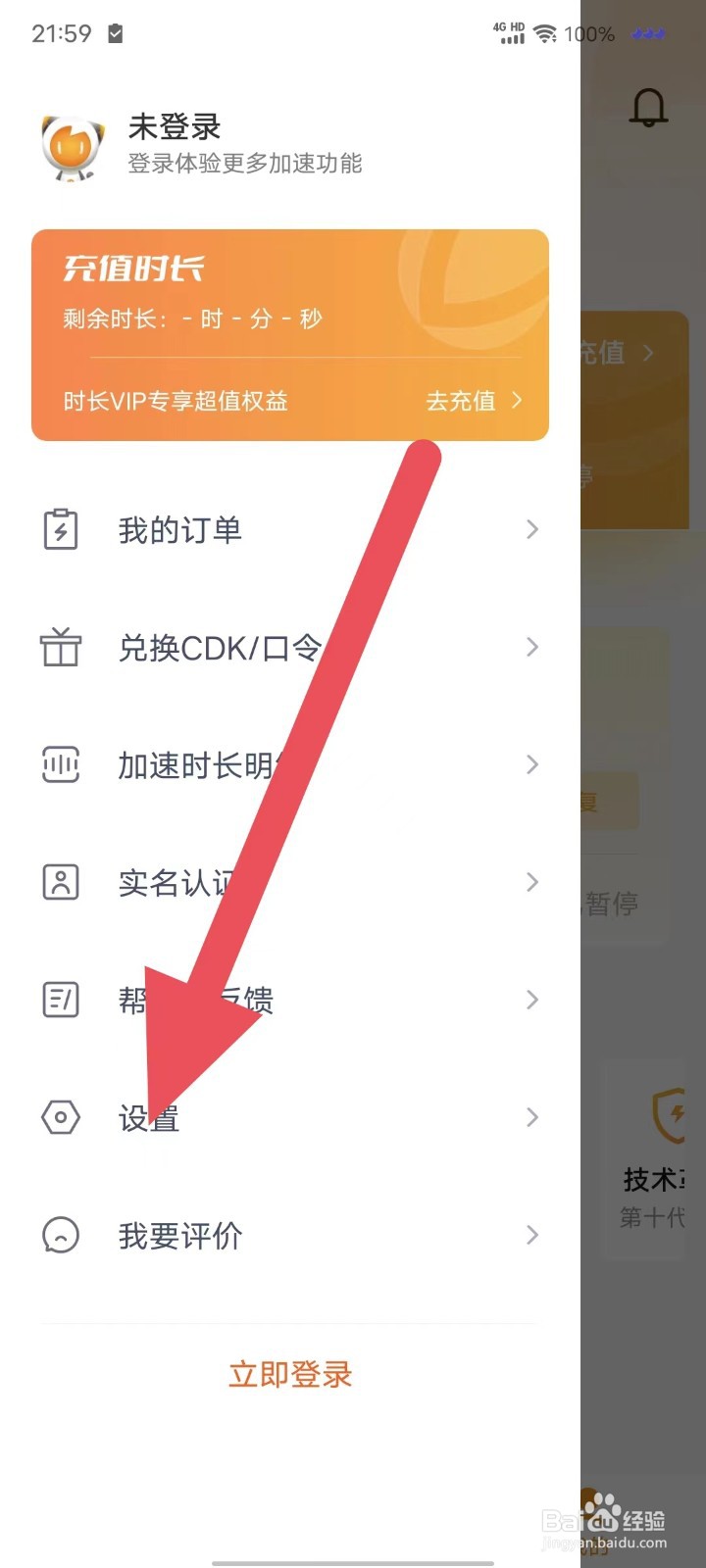706x1568 pixels.
Task: Expand the 实名认证 chevron
Action: [531, 882]
